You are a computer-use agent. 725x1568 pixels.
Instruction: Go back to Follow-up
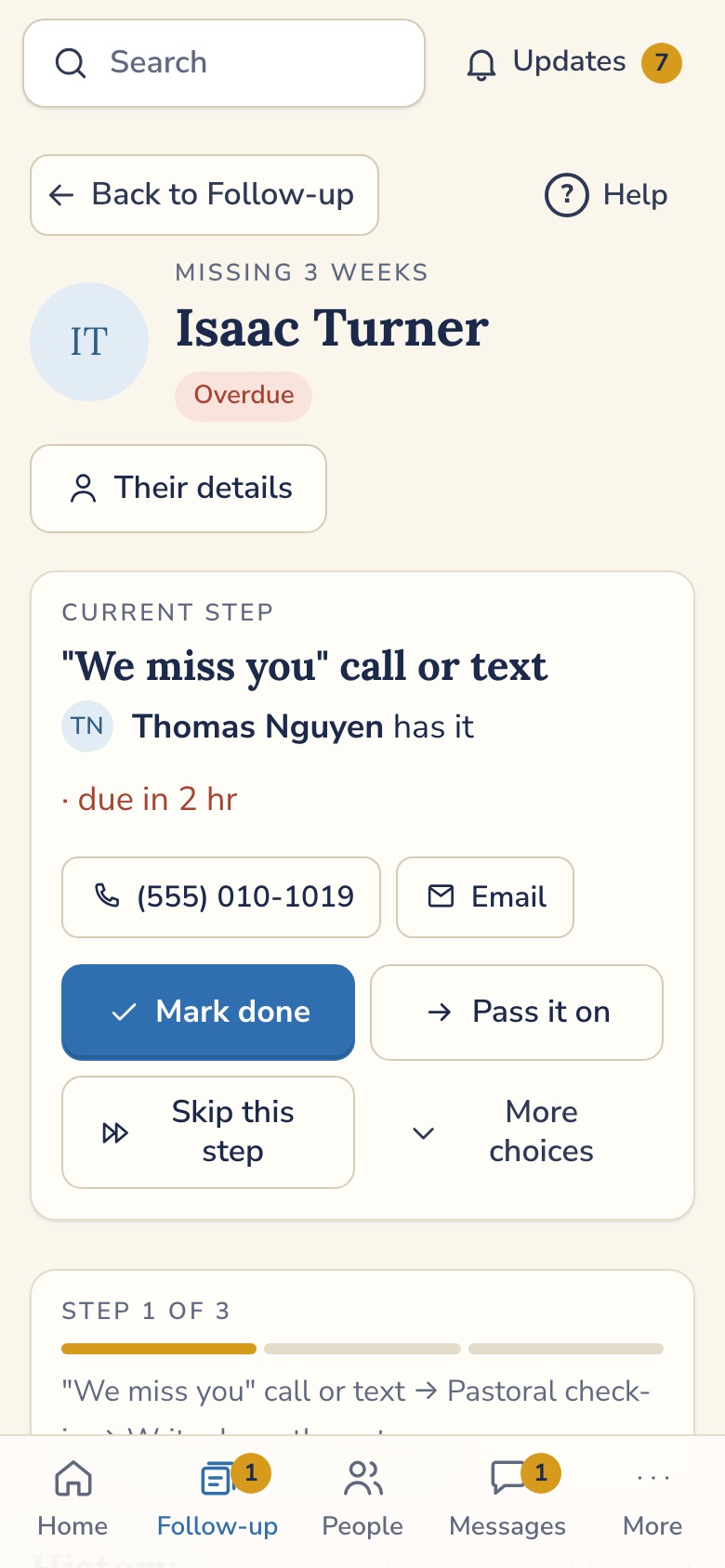point(204,195)
